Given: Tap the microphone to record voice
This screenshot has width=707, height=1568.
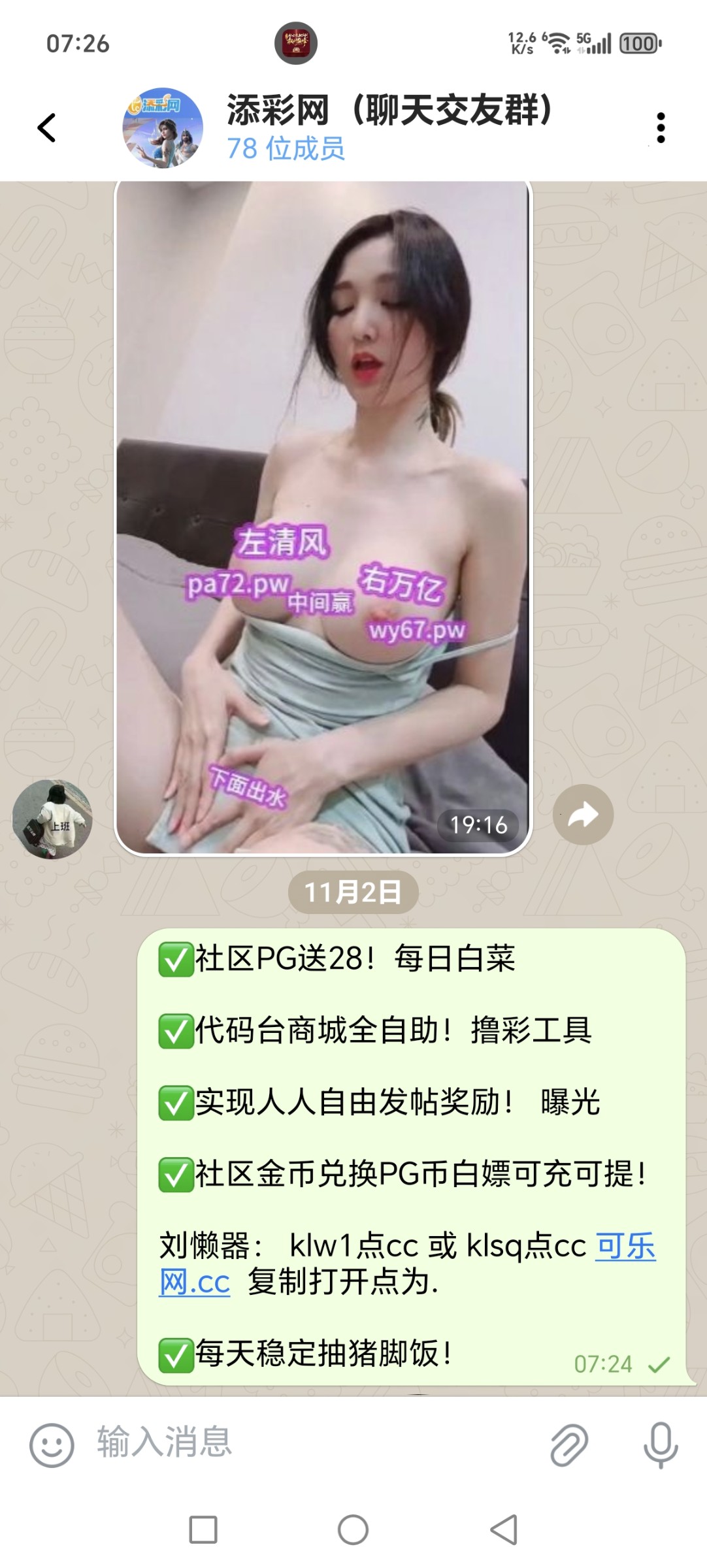Looking at the screenshot, I should click(x=661, y=1445).
